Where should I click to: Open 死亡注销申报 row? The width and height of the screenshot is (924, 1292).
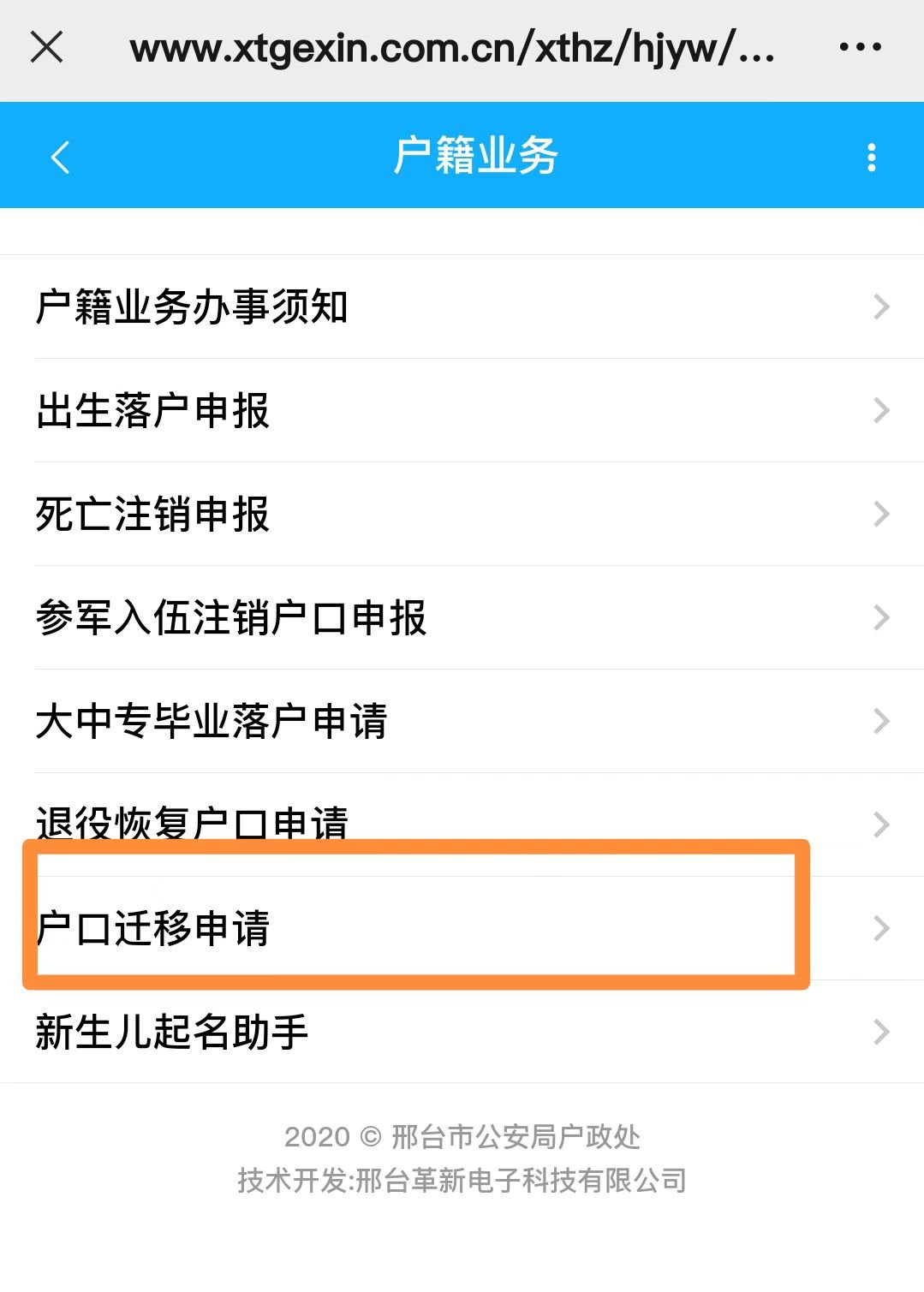(462, 514)
